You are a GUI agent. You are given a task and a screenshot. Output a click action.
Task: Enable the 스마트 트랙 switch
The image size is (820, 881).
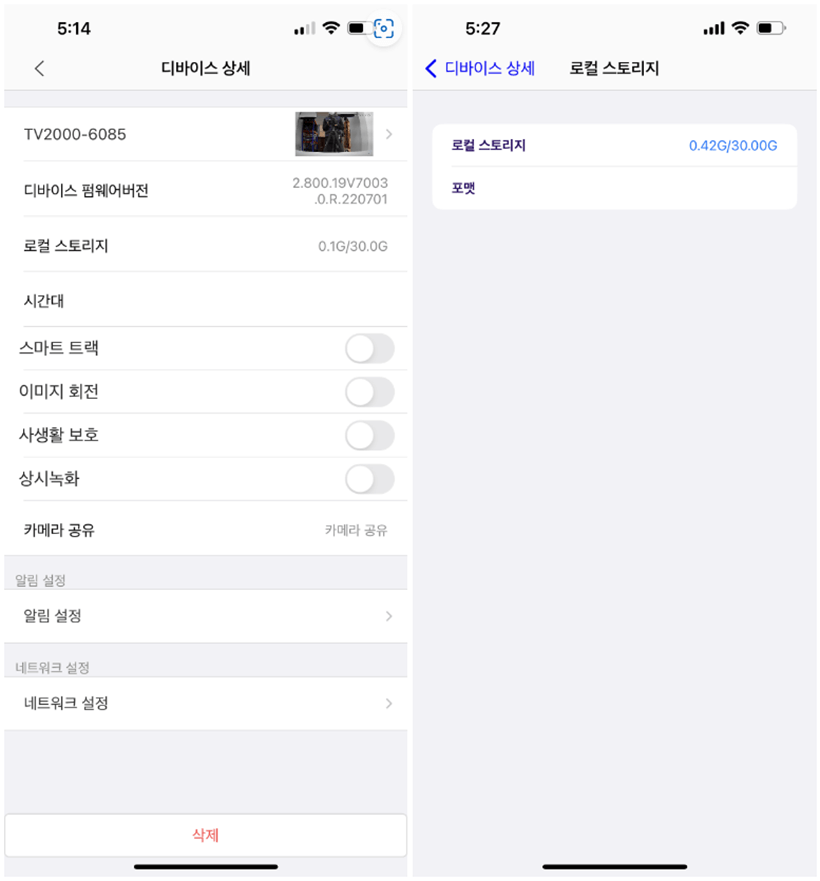(369, 348)
